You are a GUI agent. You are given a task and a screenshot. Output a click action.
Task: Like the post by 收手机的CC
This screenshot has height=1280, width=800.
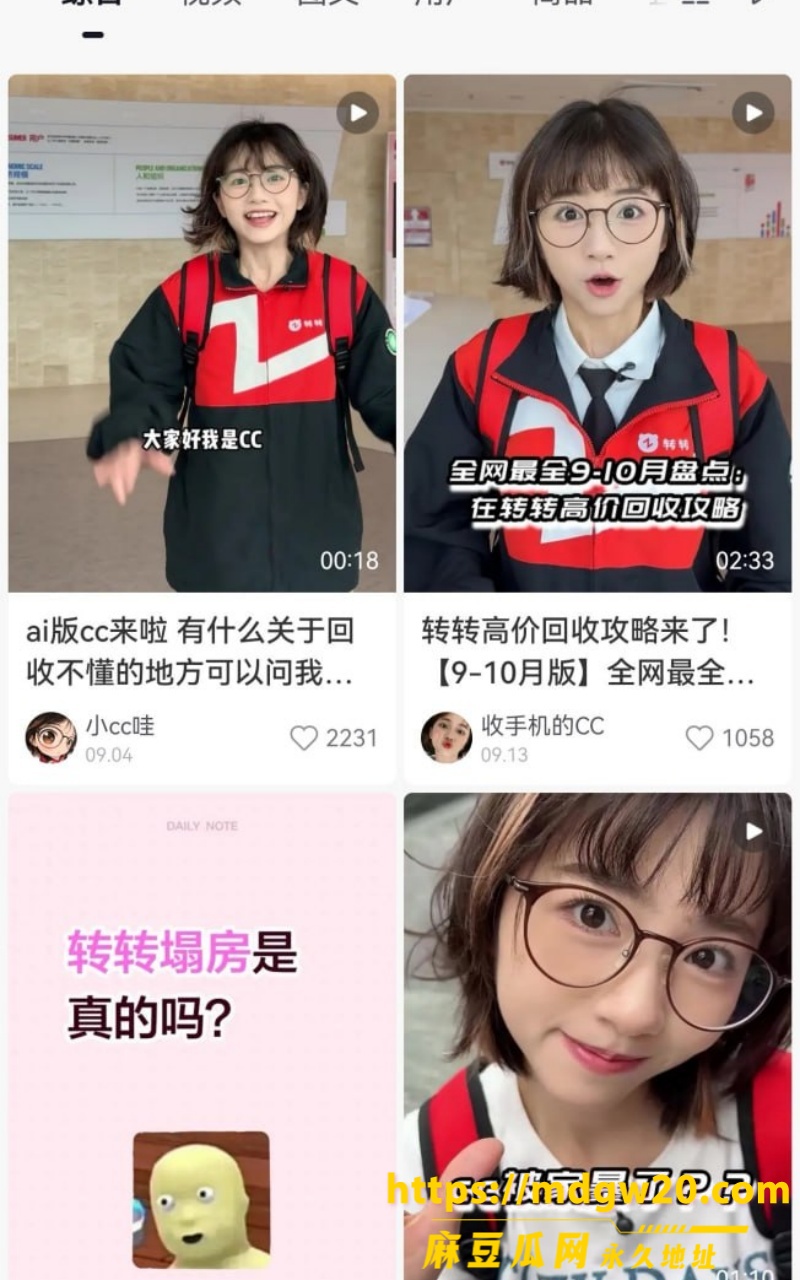click(x=700, y=738)
